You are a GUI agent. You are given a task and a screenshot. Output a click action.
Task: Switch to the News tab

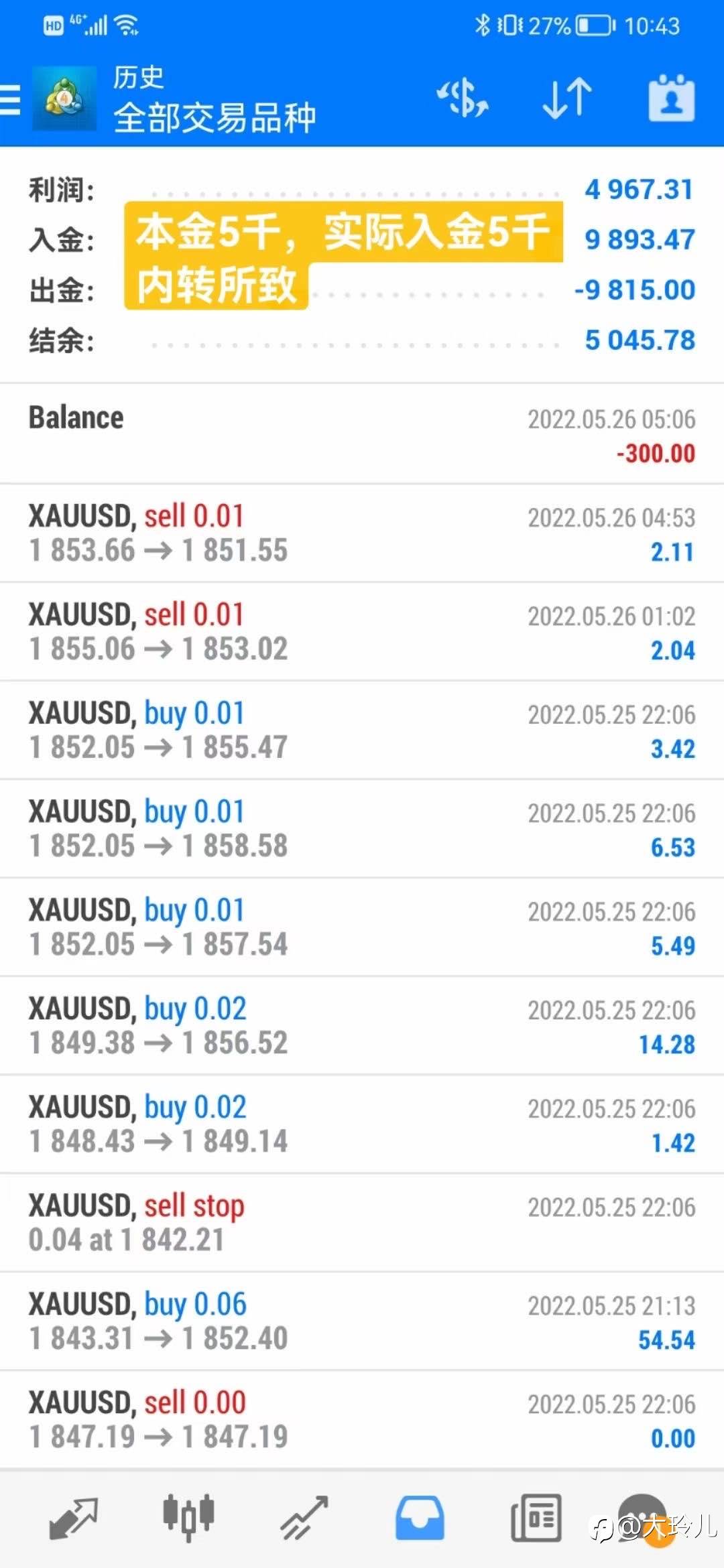(x=536, y=1518)
